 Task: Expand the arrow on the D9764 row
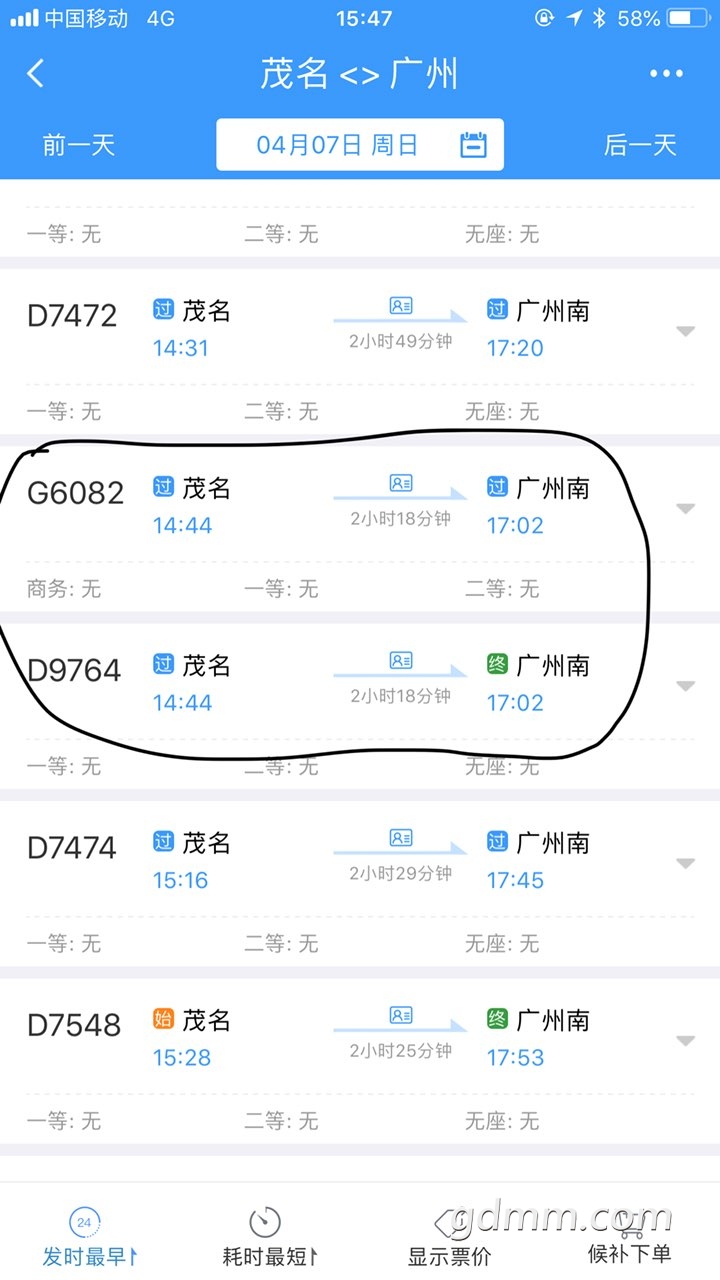tap(685, 685)
